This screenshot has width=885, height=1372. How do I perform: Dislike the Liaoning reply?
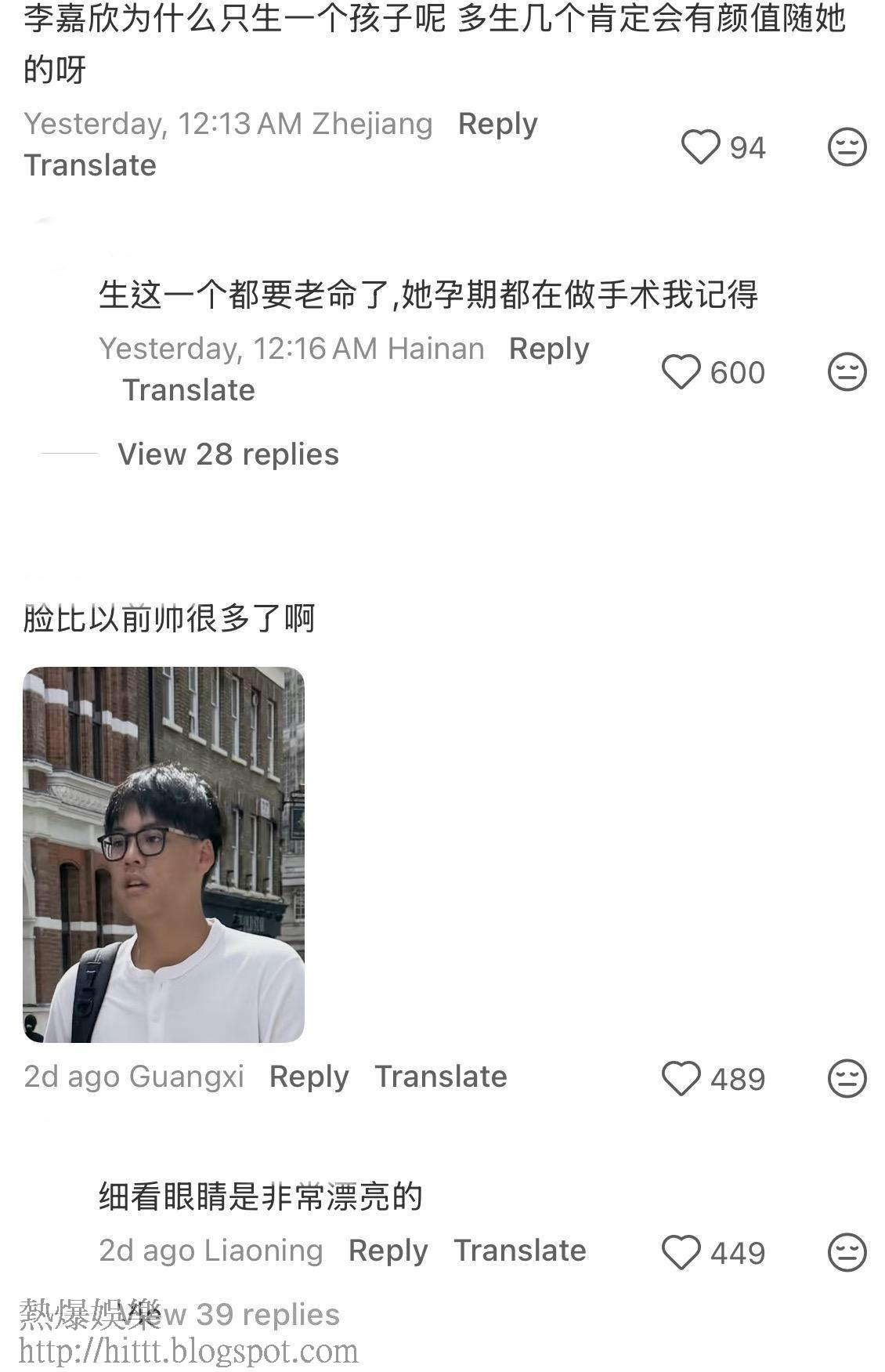click(847, 1252)
